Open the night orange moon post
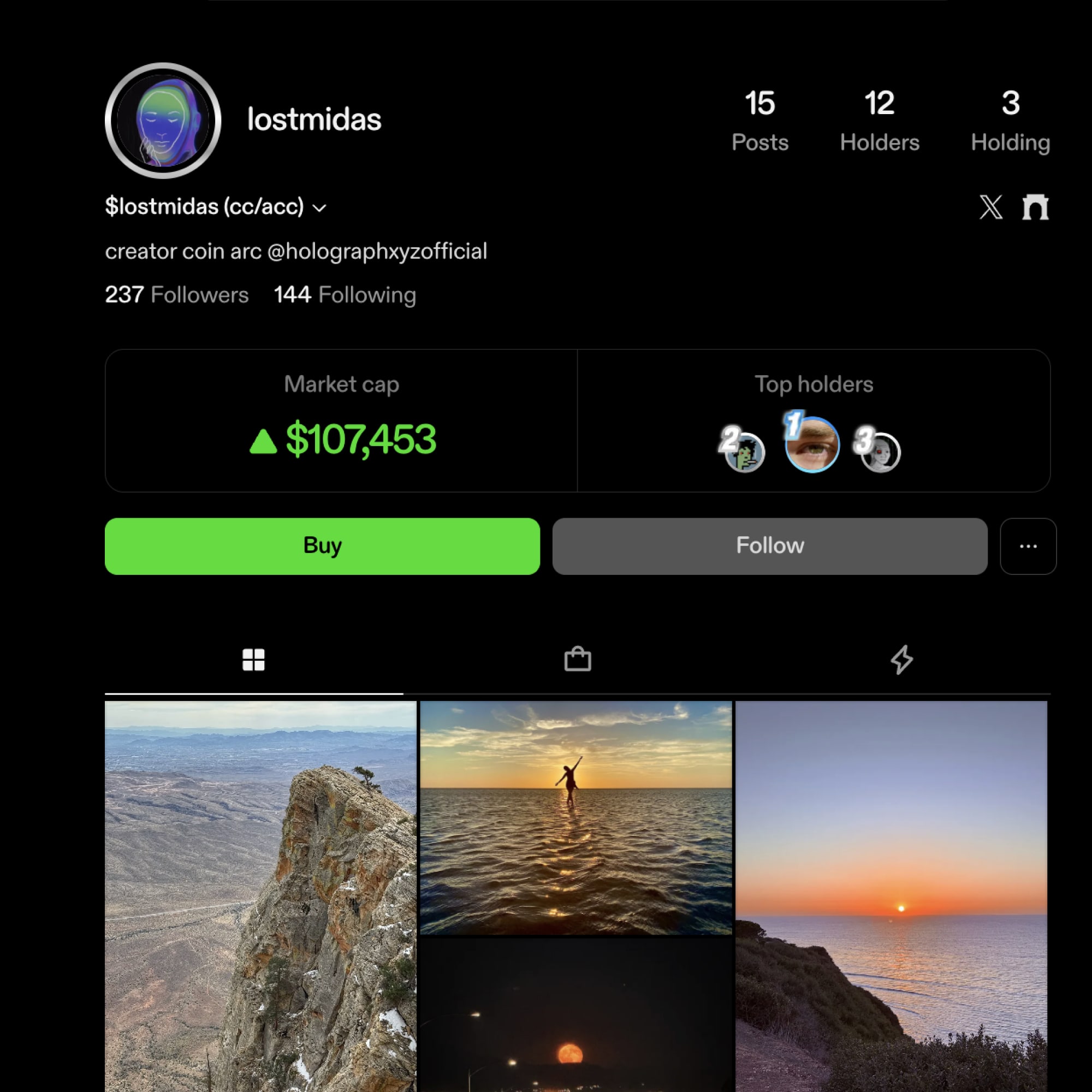This screenshot has width=1092, height=1092. tap(576, 1015)
